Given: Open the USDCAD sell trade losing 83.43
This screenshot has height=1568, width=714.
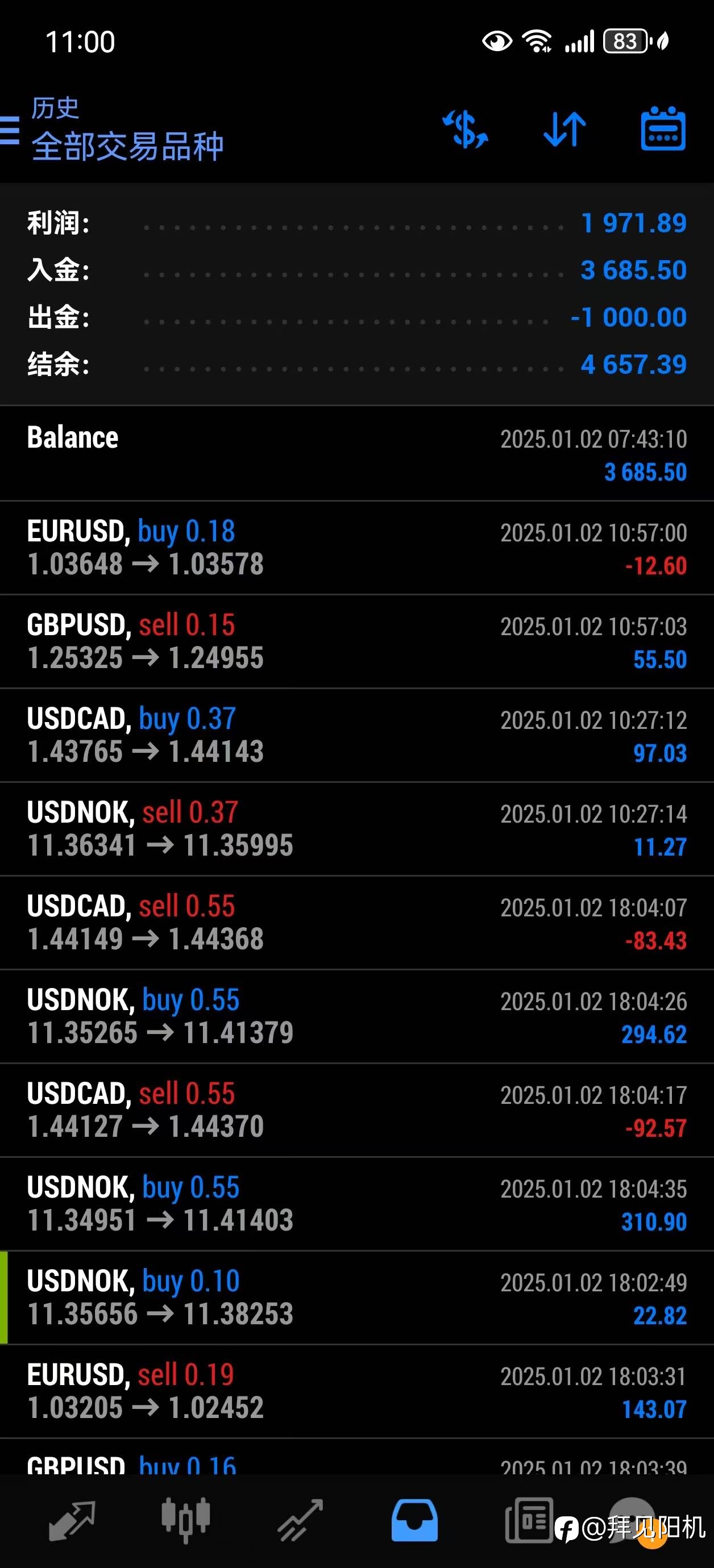Looking at the screenshot, I should click(357, 923).
